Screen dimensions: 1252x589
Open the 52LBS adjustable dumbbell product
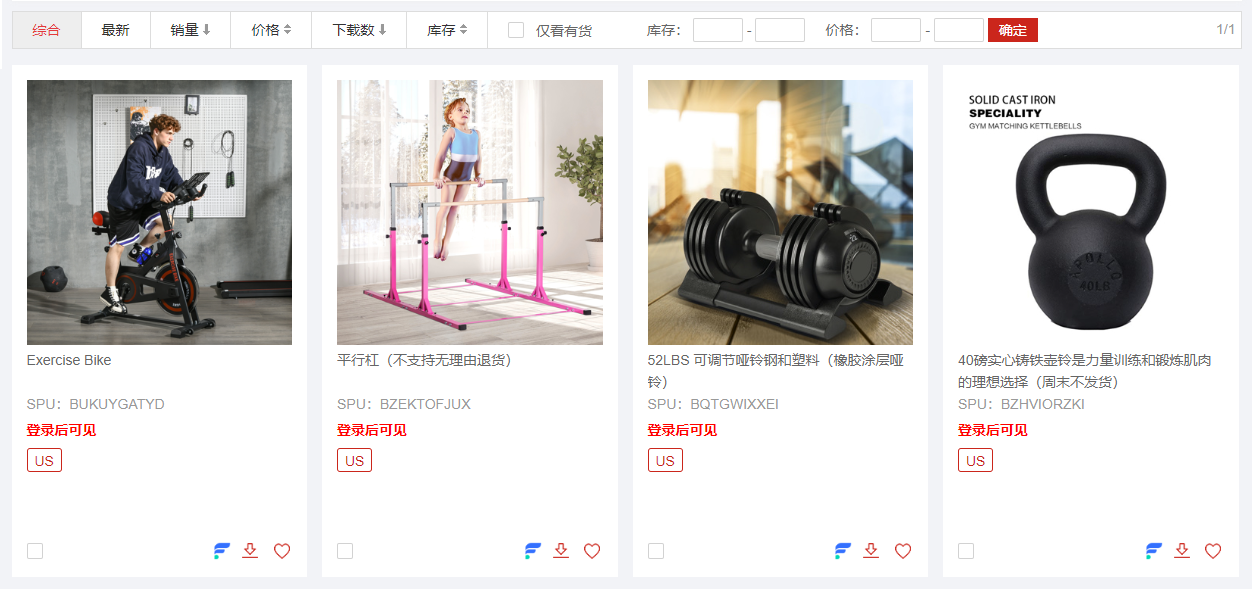780,212
